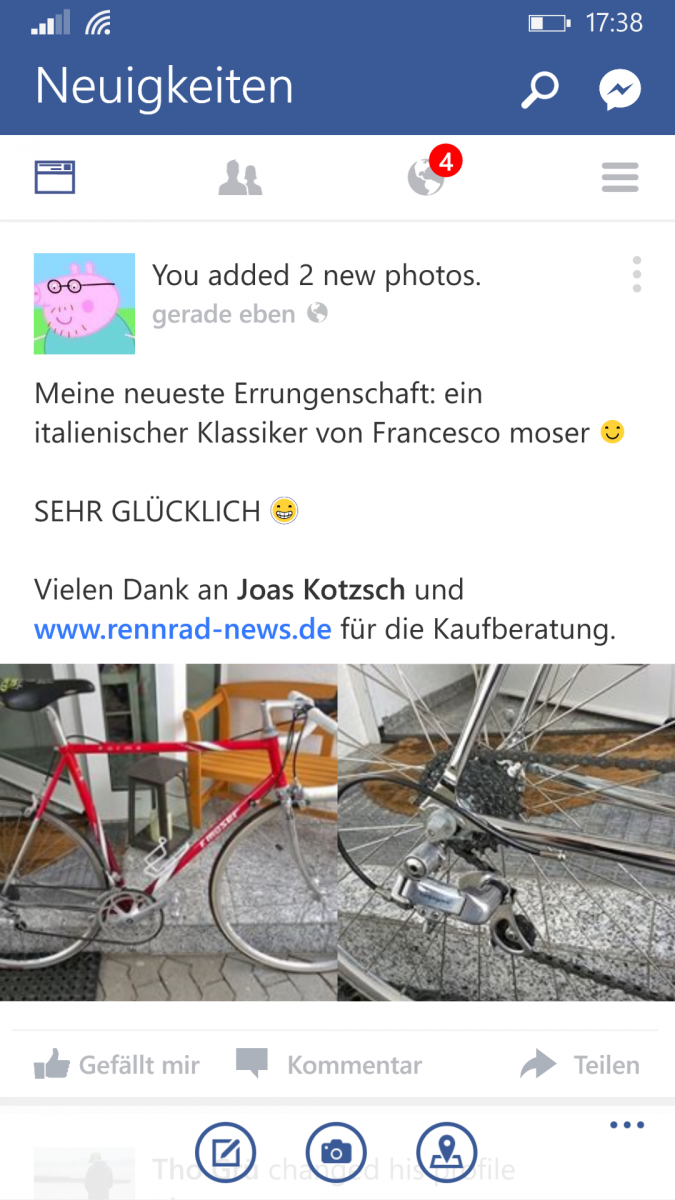
Task: Check in with the location pin
Action: click(x=446, y=1152)
